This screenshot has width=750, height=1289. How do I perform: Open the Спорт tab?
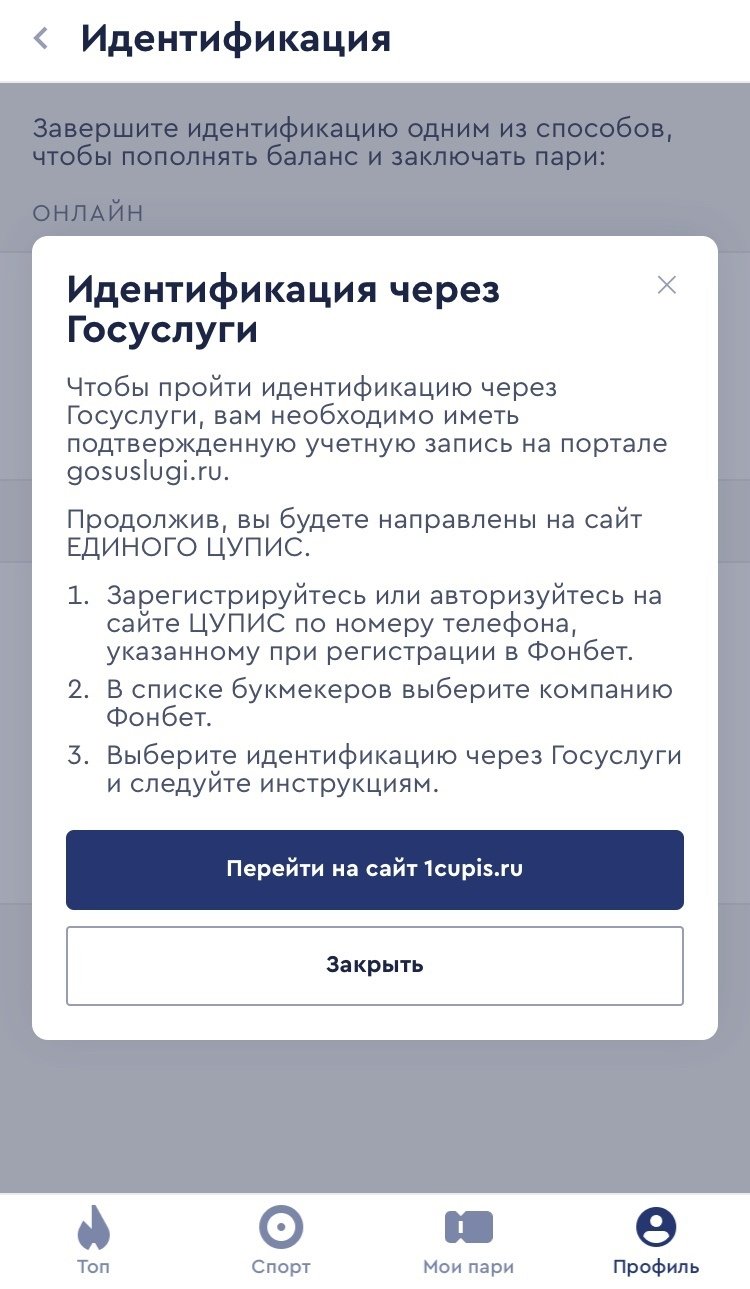tap(281, 1240)
